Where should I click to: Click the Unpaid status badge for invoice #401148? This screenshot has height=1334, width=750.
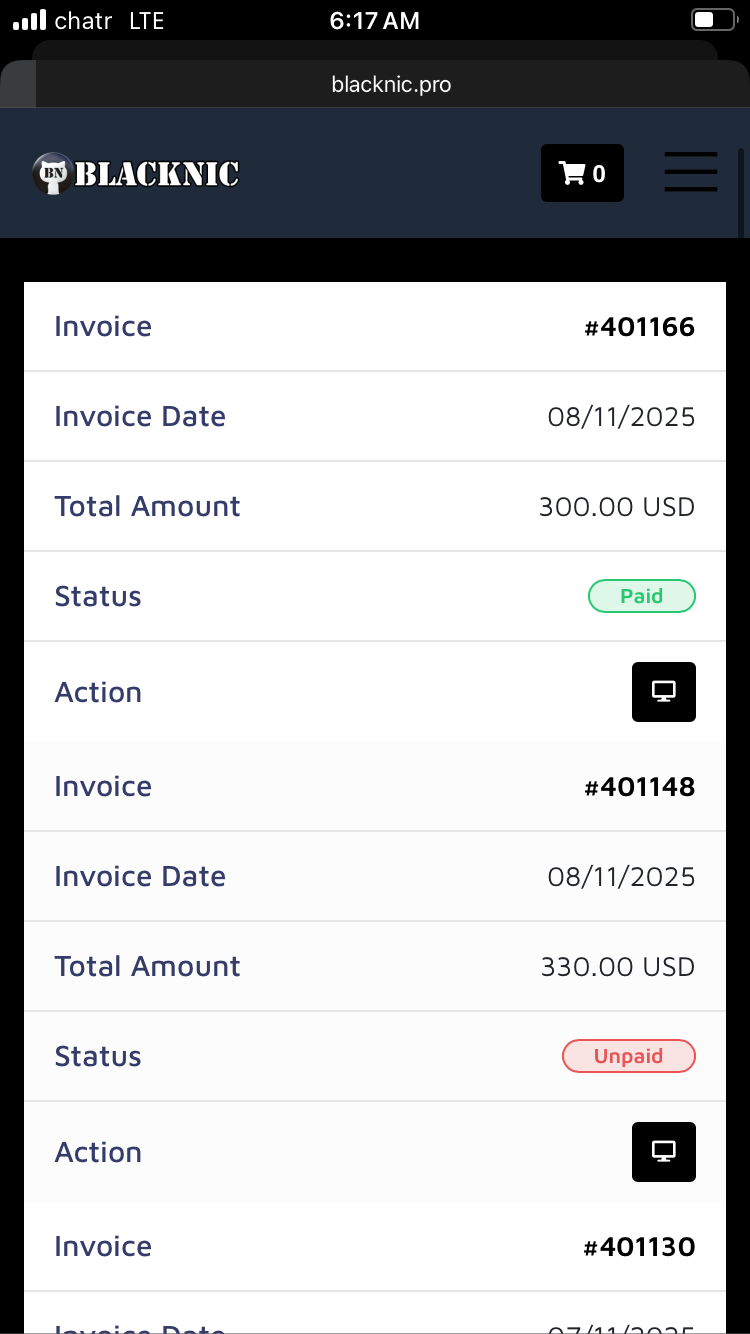(x=628, y=1056)
